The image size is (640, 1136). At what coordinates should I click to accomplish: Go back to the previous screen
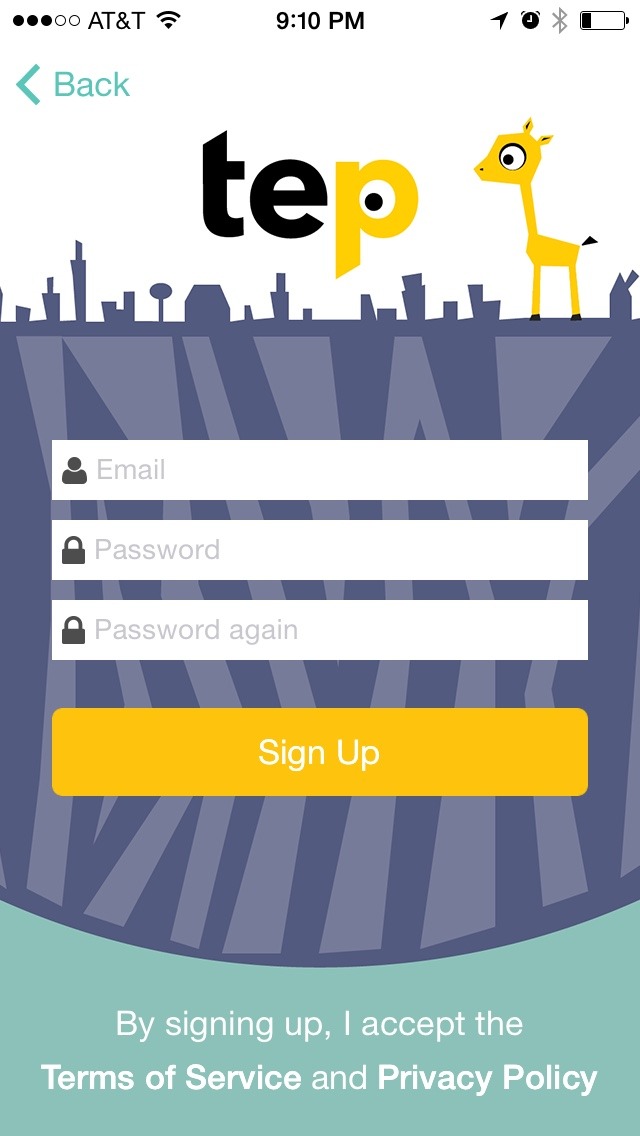[74, 85]
